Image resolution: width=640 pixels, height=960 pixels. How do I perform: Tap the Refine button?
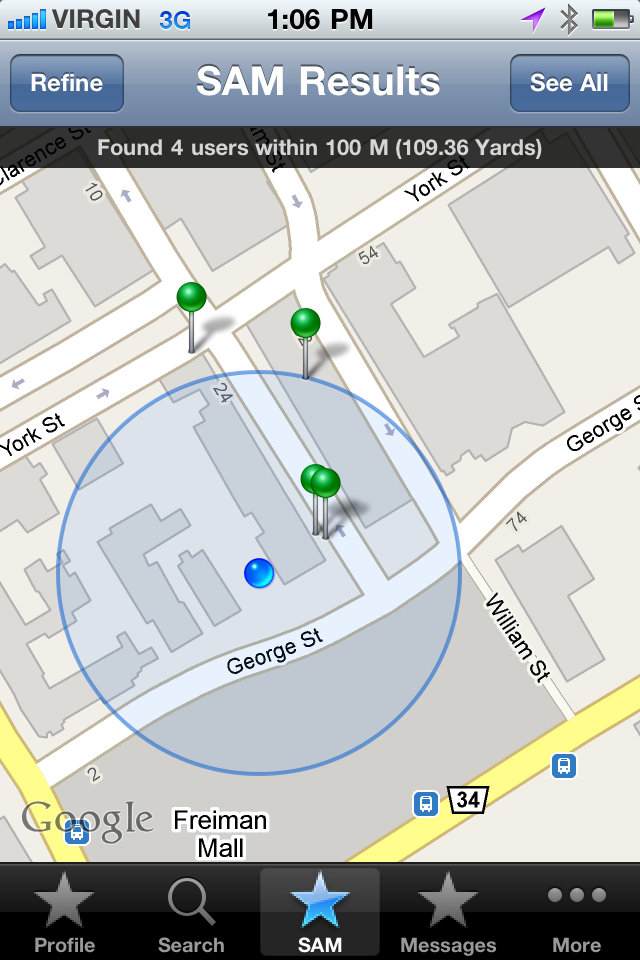click(x=67, y=83)
